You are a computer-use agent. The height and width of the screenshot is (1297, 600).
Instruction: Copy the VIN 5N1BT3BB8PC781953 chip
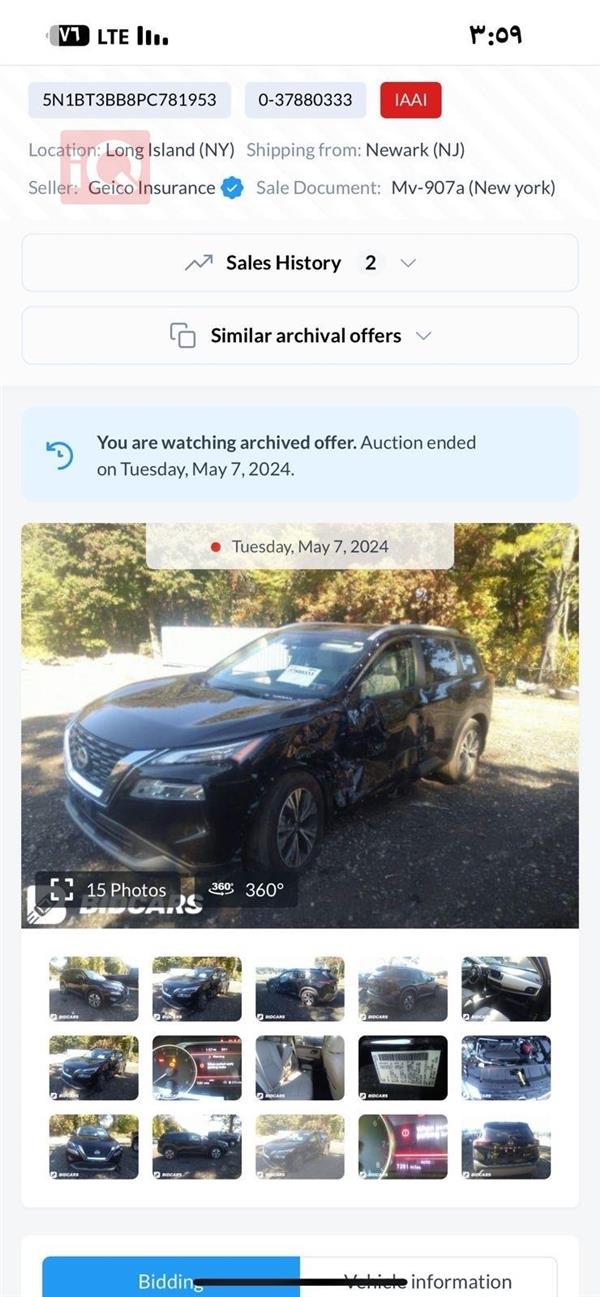tap(129, 100)
